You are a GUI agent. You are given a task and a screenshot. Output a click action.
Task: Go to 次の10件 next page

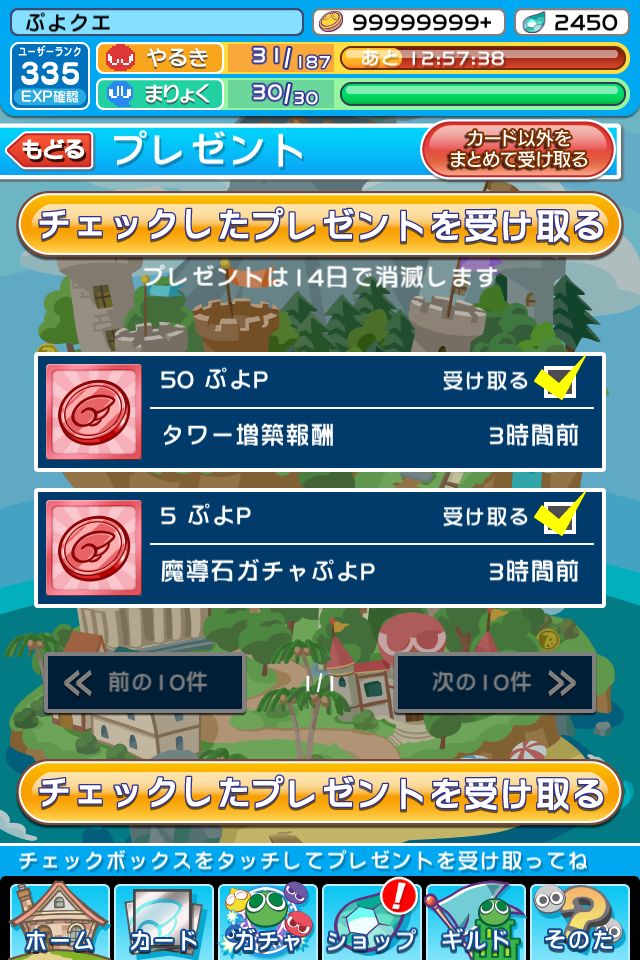(495, 683)
